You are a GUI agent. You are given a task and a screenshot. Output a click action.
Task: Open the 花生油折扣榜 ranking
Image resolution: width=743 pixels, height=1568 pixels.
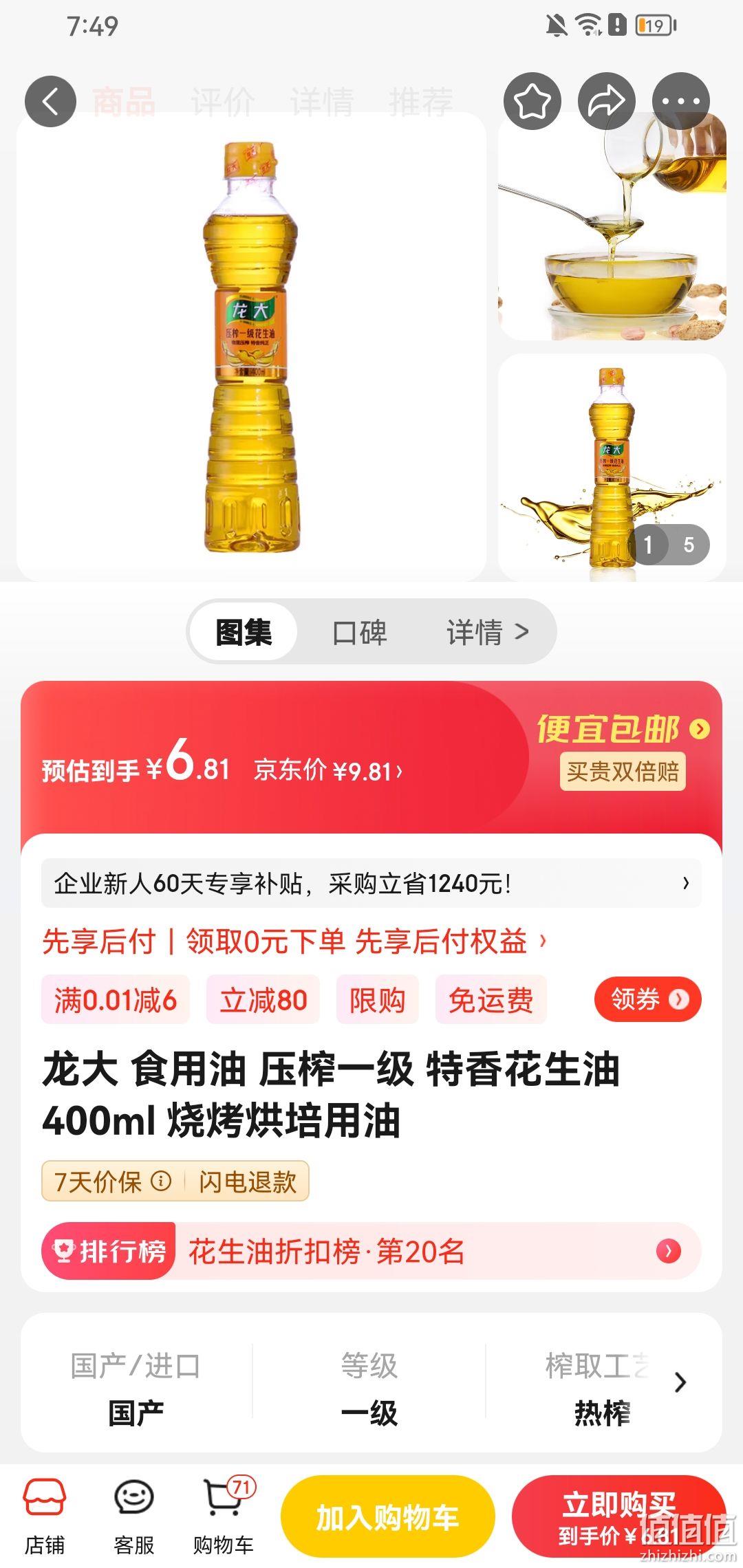(x=371, y=1251)
